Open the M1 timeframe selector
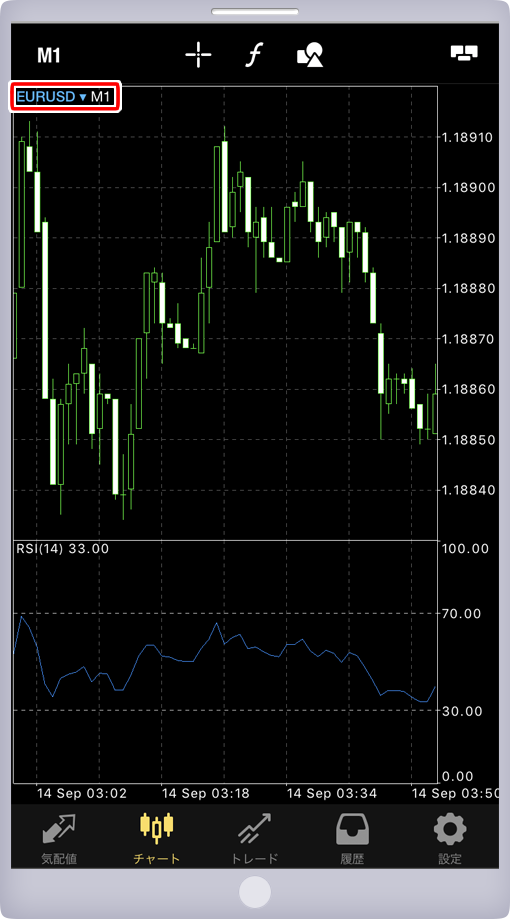510x919 pixels. click(49, 55)
